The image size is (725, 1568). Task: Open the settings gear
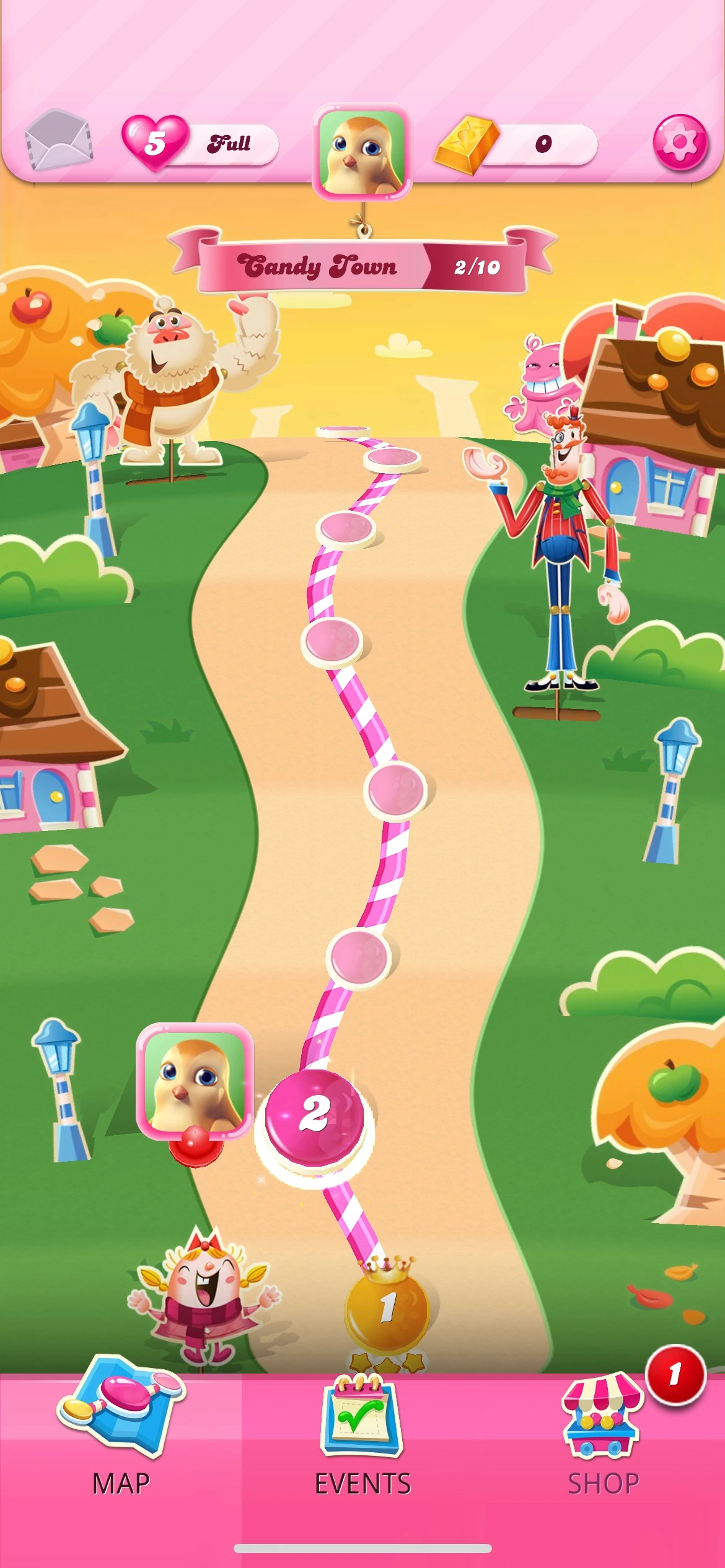click(680, 142)
